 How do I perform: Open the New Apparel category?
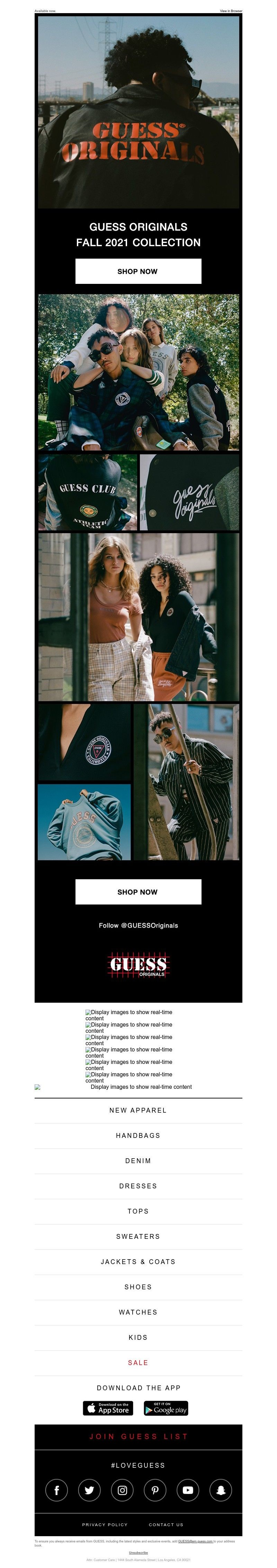coord(138,1110)
